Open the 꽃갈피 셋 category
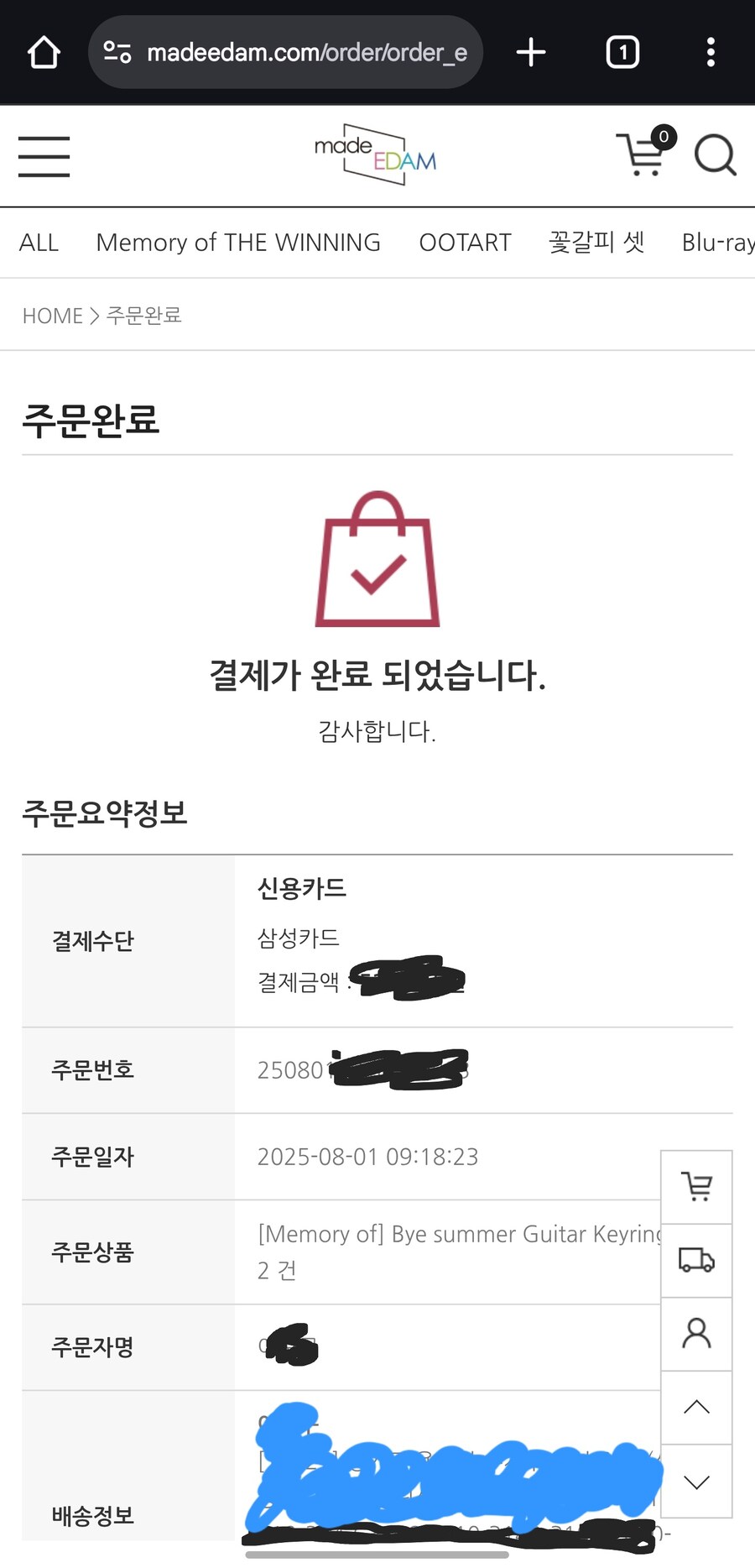The image size is (755, 1568). click(596, 243)
